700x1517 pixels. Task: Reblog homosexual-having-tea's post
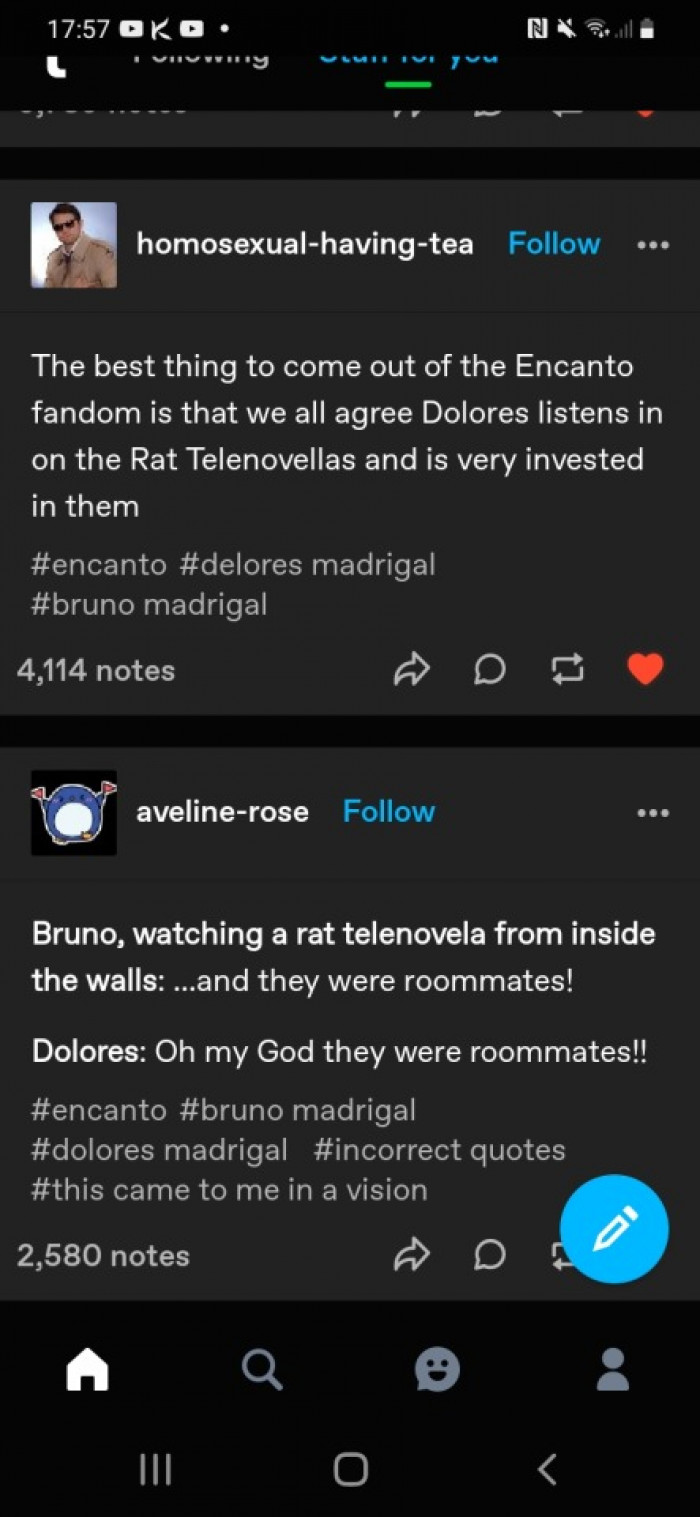[x=567, y=671]
